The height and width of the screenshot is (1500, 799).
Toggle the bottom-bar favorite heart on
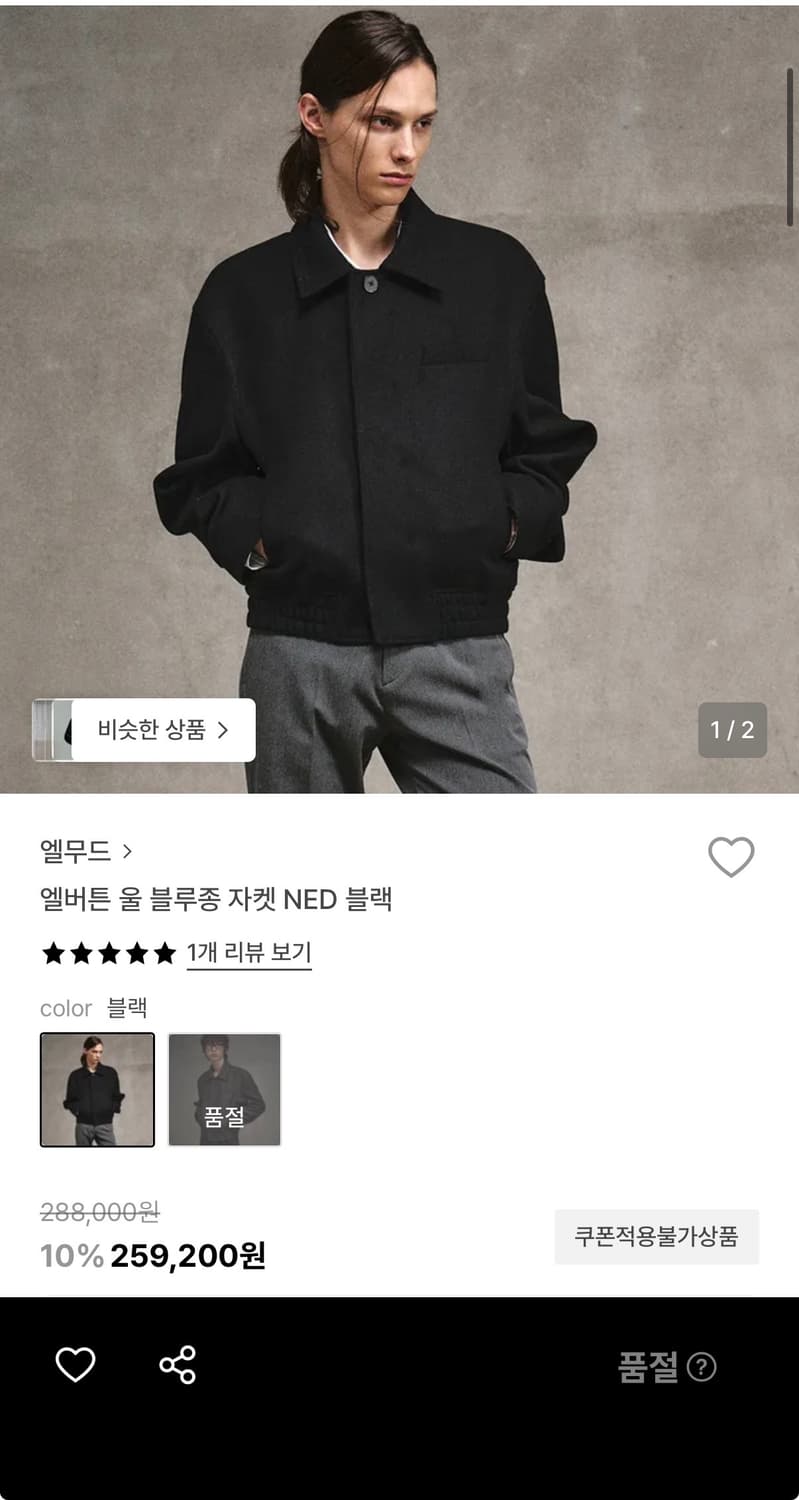(x=75, y=1364)
